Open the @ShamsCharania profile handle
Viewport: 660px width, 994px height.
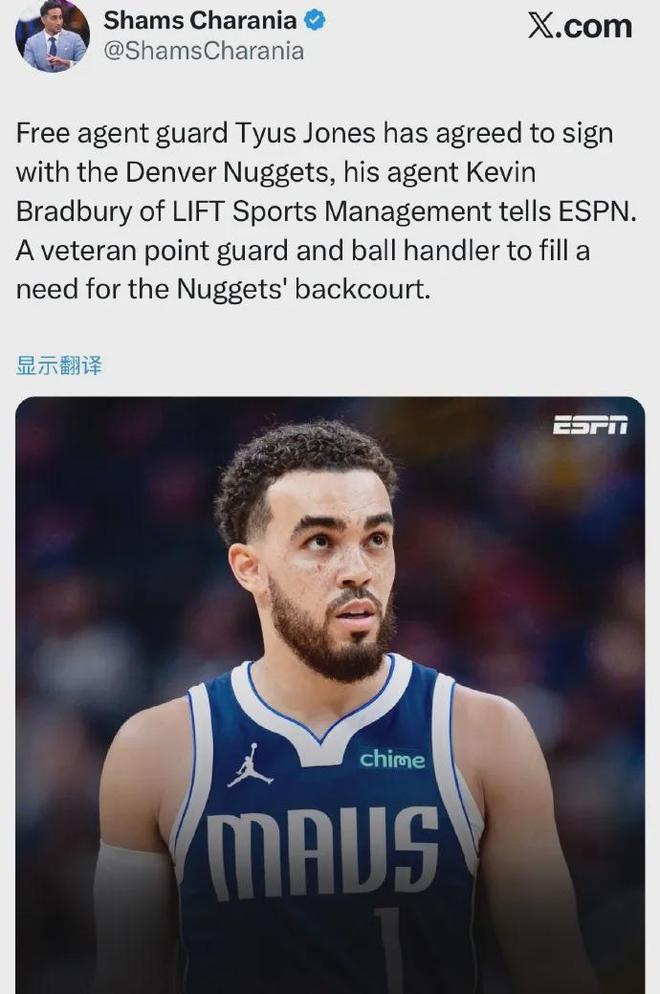point(203,52)
